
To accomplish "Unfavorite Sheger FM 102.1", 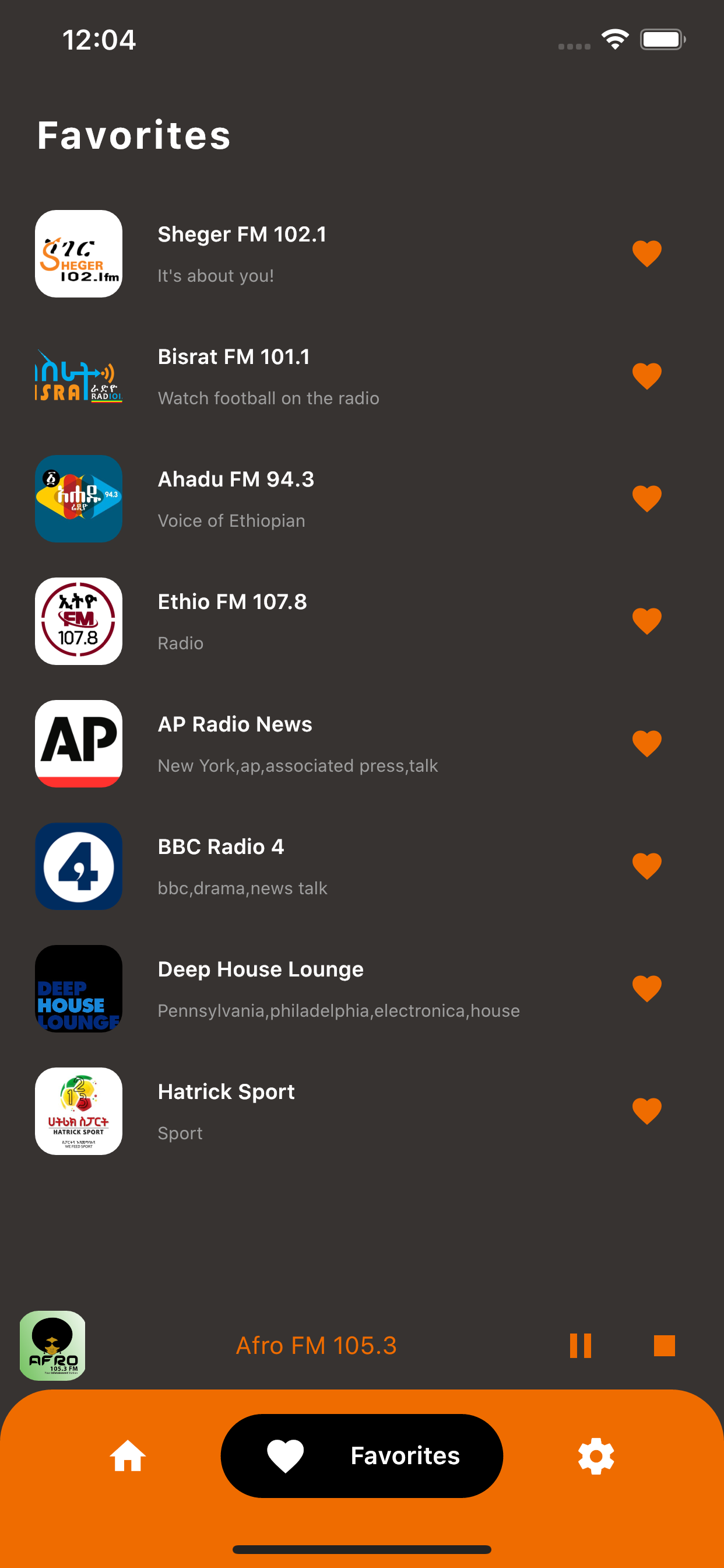I will coord(646,254).
